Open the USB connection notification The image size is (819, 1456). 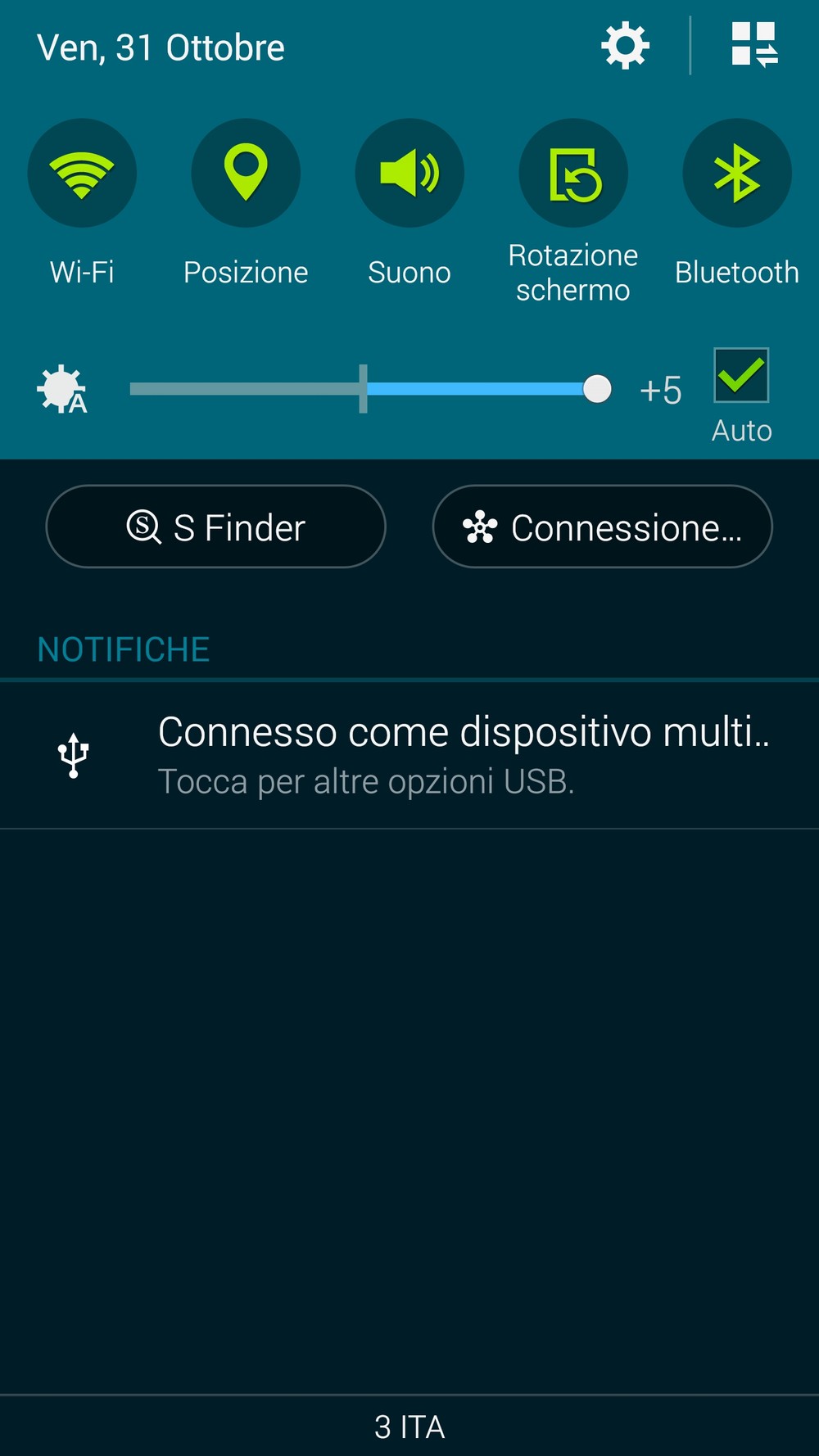pos(409,755)
